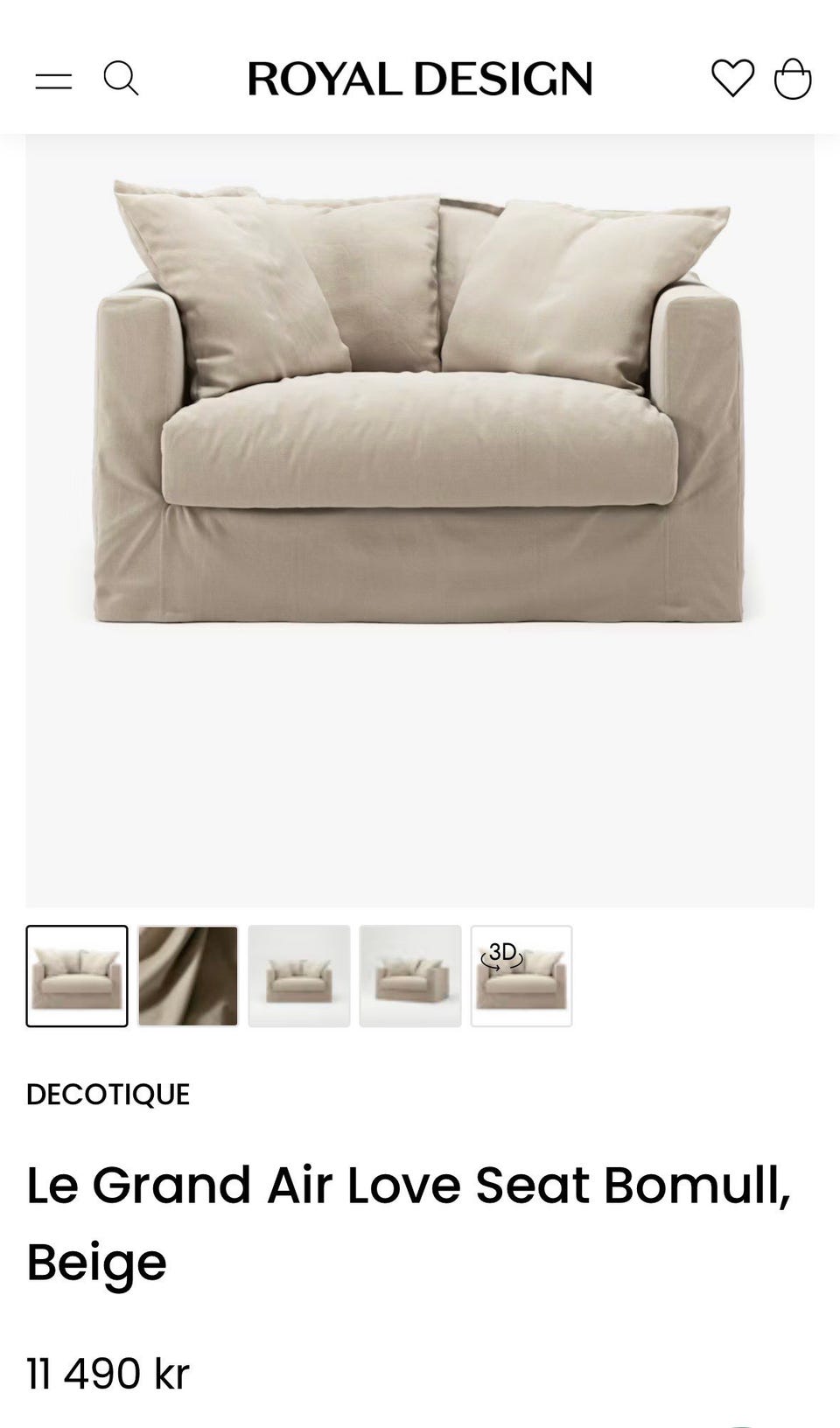
Task: Open the wishlist heart
Action: pyautogui.click(x=732, y=79)
